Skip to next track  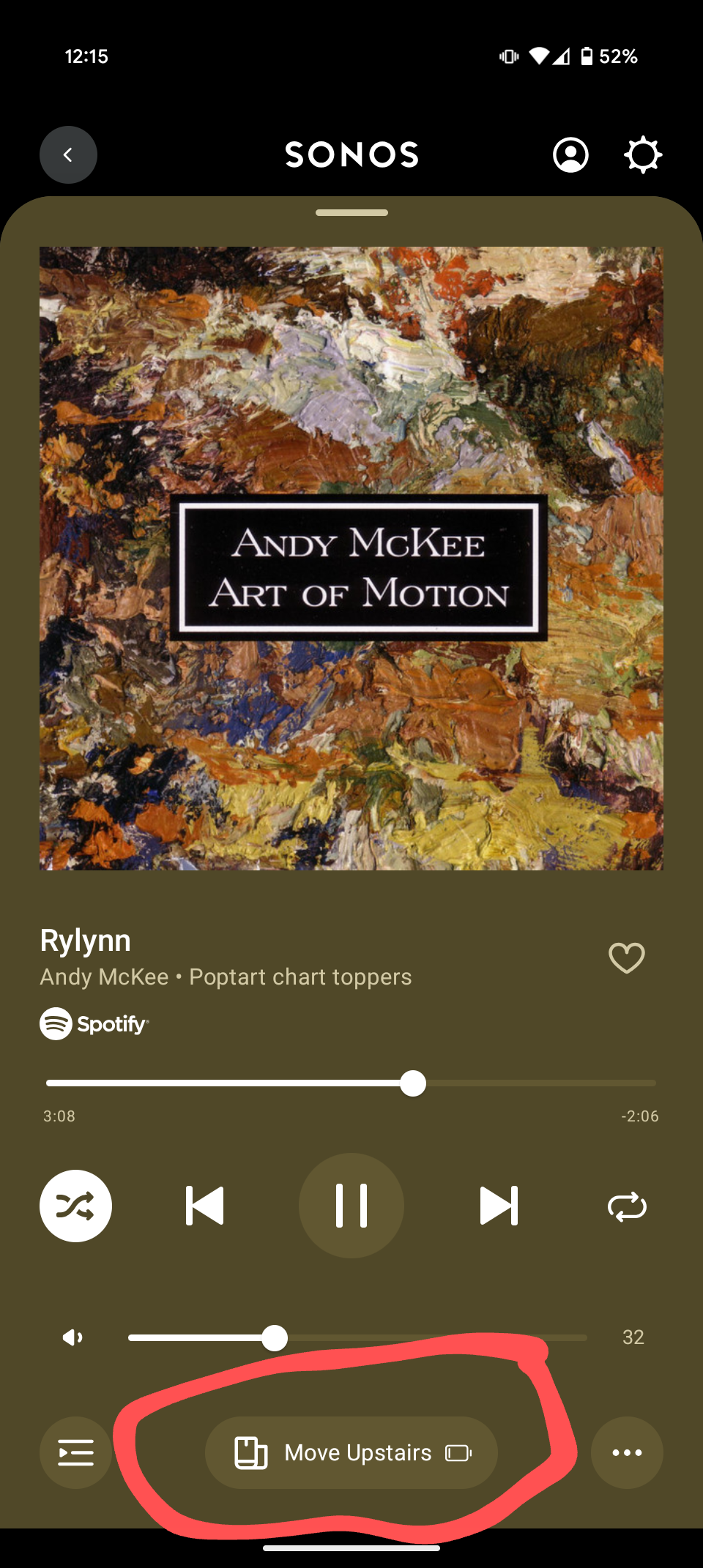pos(499,1206)
